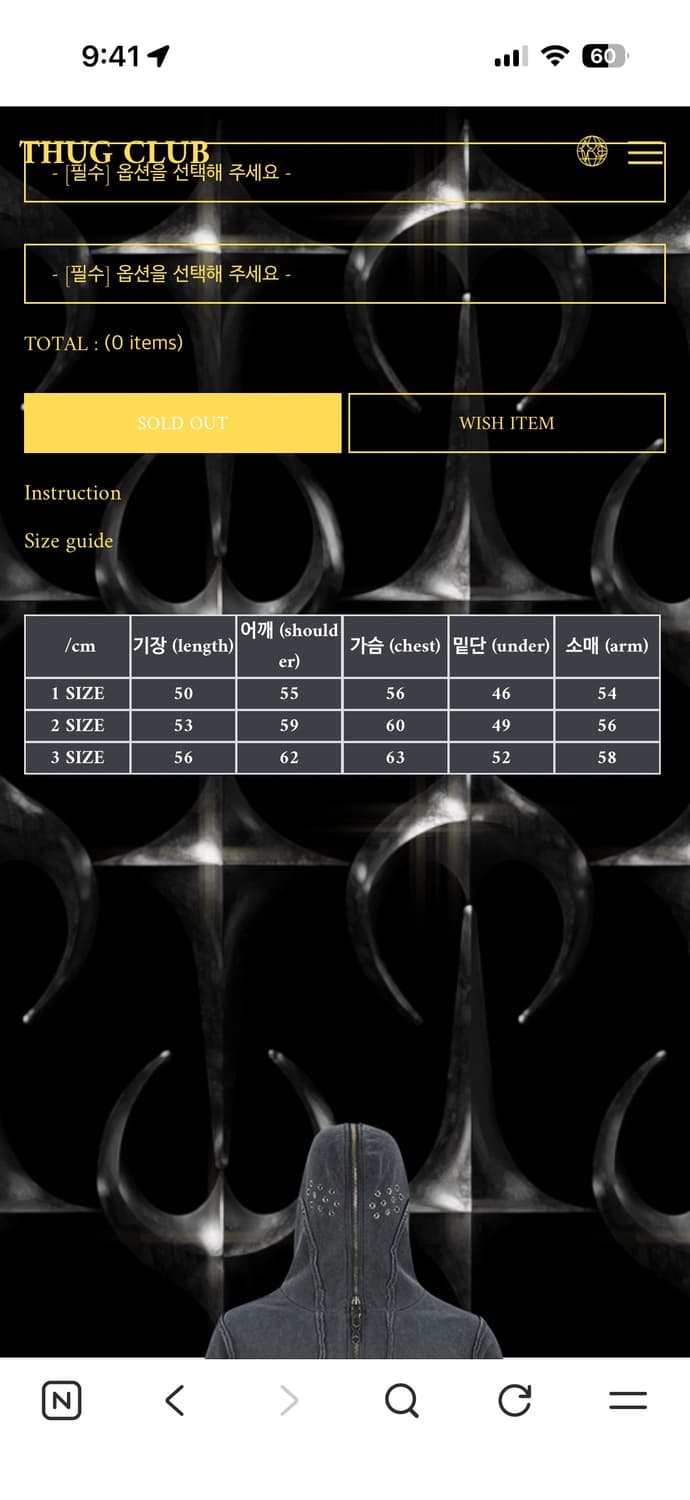Open the globe language icon
This screenshot has height=1500, width=690.
click(592, 152)
